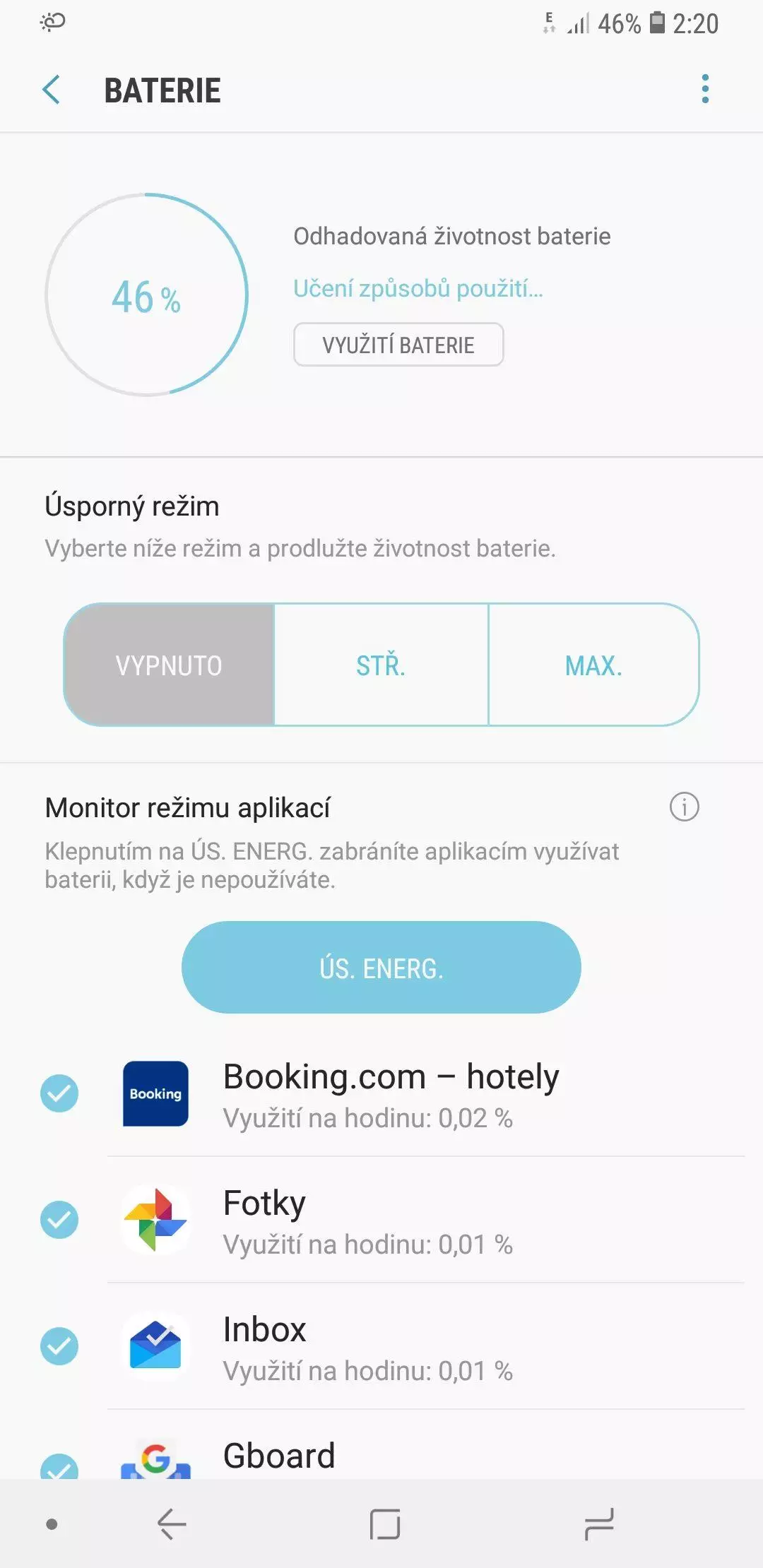The image size is (763, 1568).
Task: Open the three-dot overflow menu
Action: pyautogui.click(x=704, y=89)
